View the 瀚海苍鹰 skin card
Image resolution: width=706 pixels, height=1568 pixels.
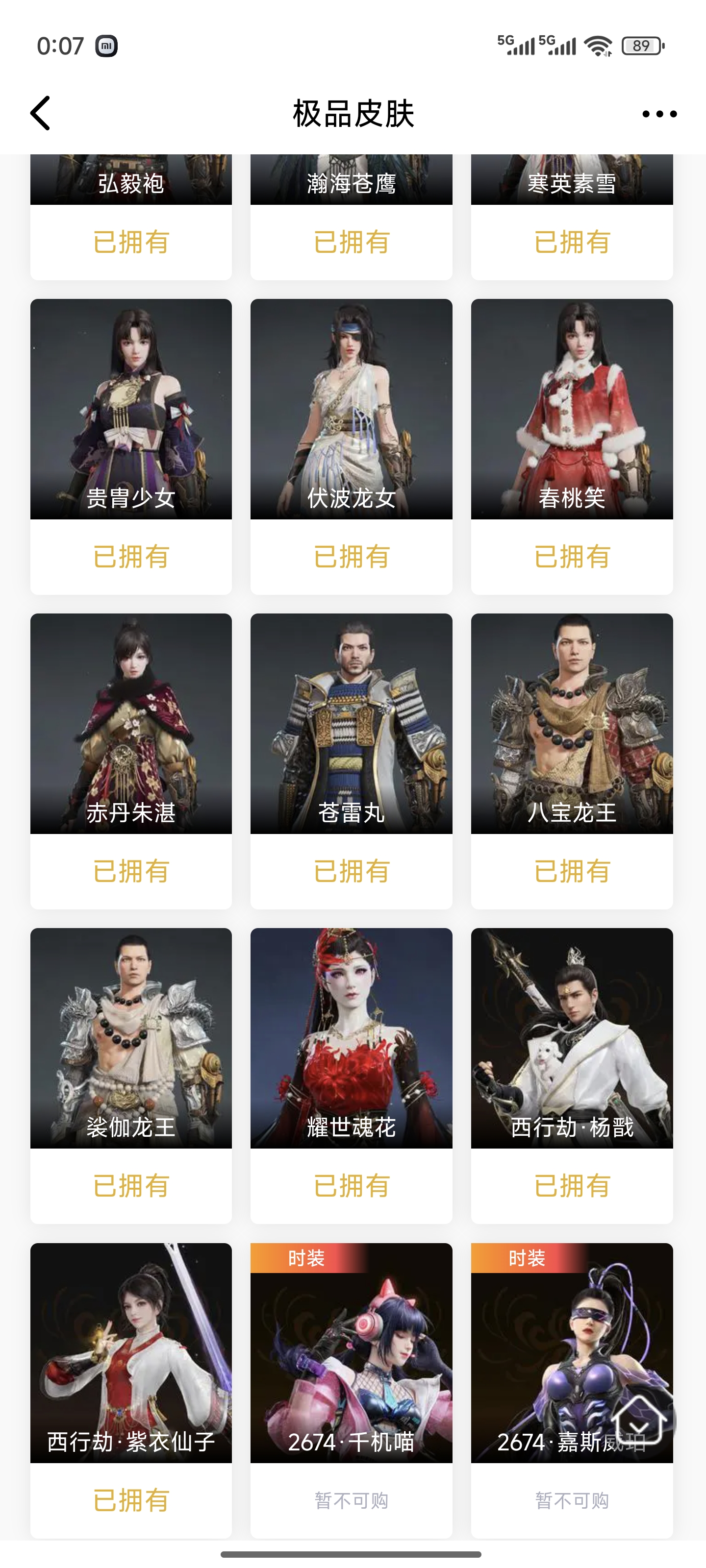click(x=351, y=180)
